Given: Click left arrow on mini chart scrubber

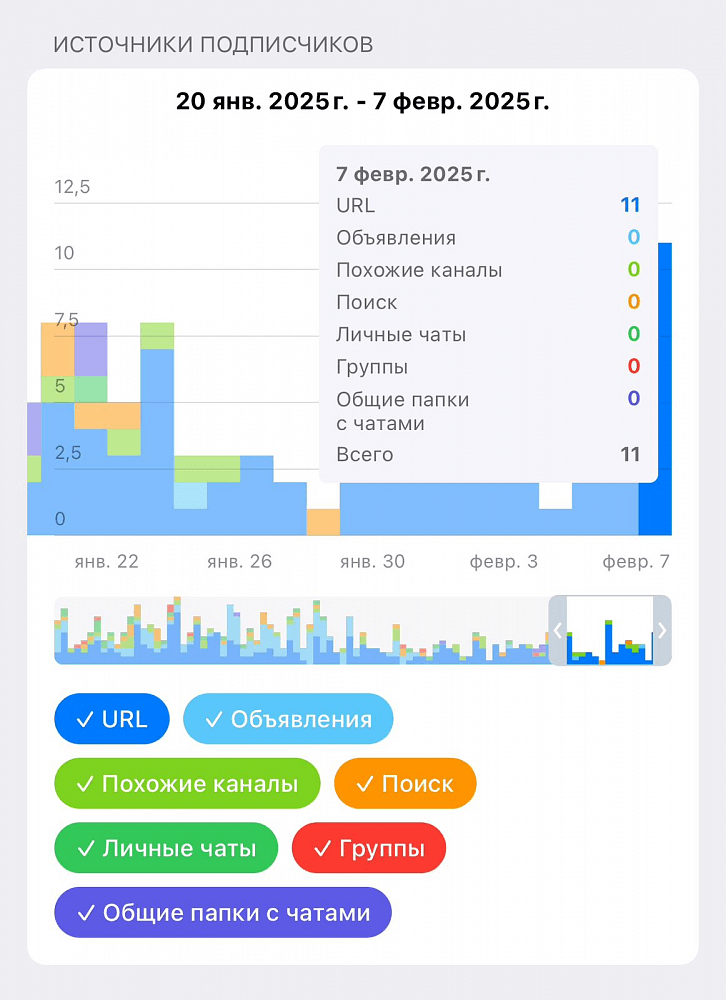Looking at the screenshot, I should point(559,630).
